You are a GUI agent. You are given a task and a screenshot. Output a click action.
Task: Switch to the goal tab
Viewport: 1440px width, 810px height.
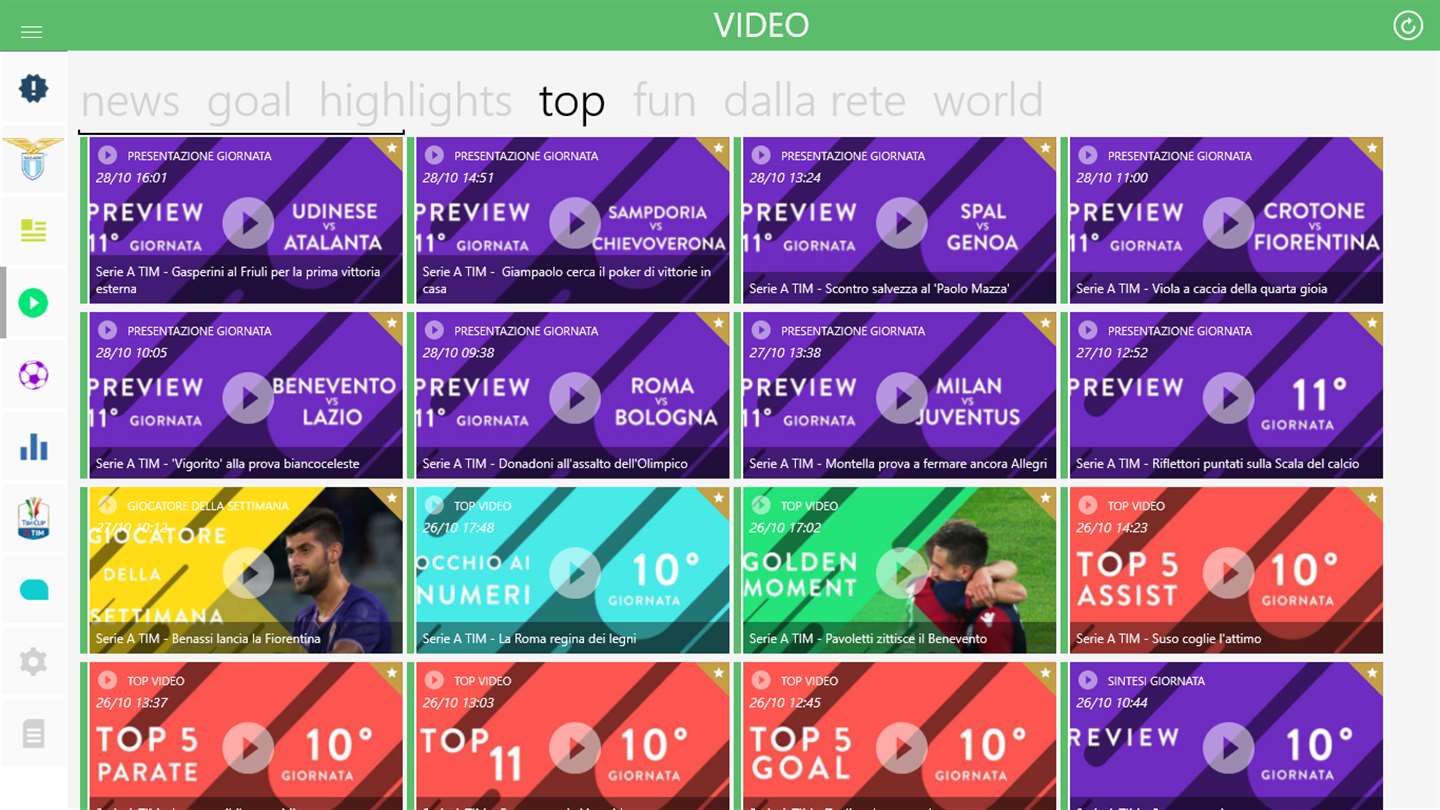pos(249,101)
